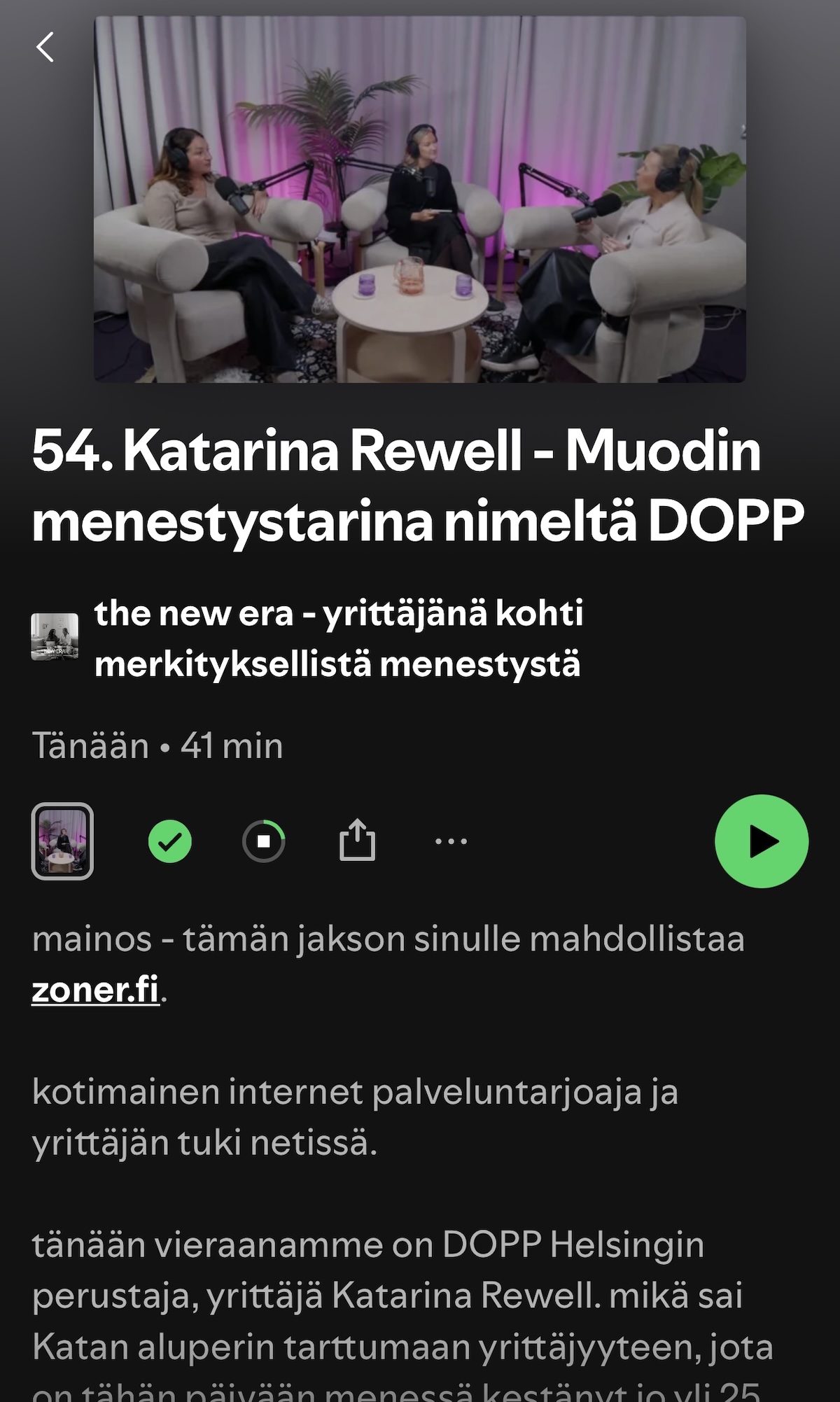Play the Katarina Rewell episode

point(762,841)
